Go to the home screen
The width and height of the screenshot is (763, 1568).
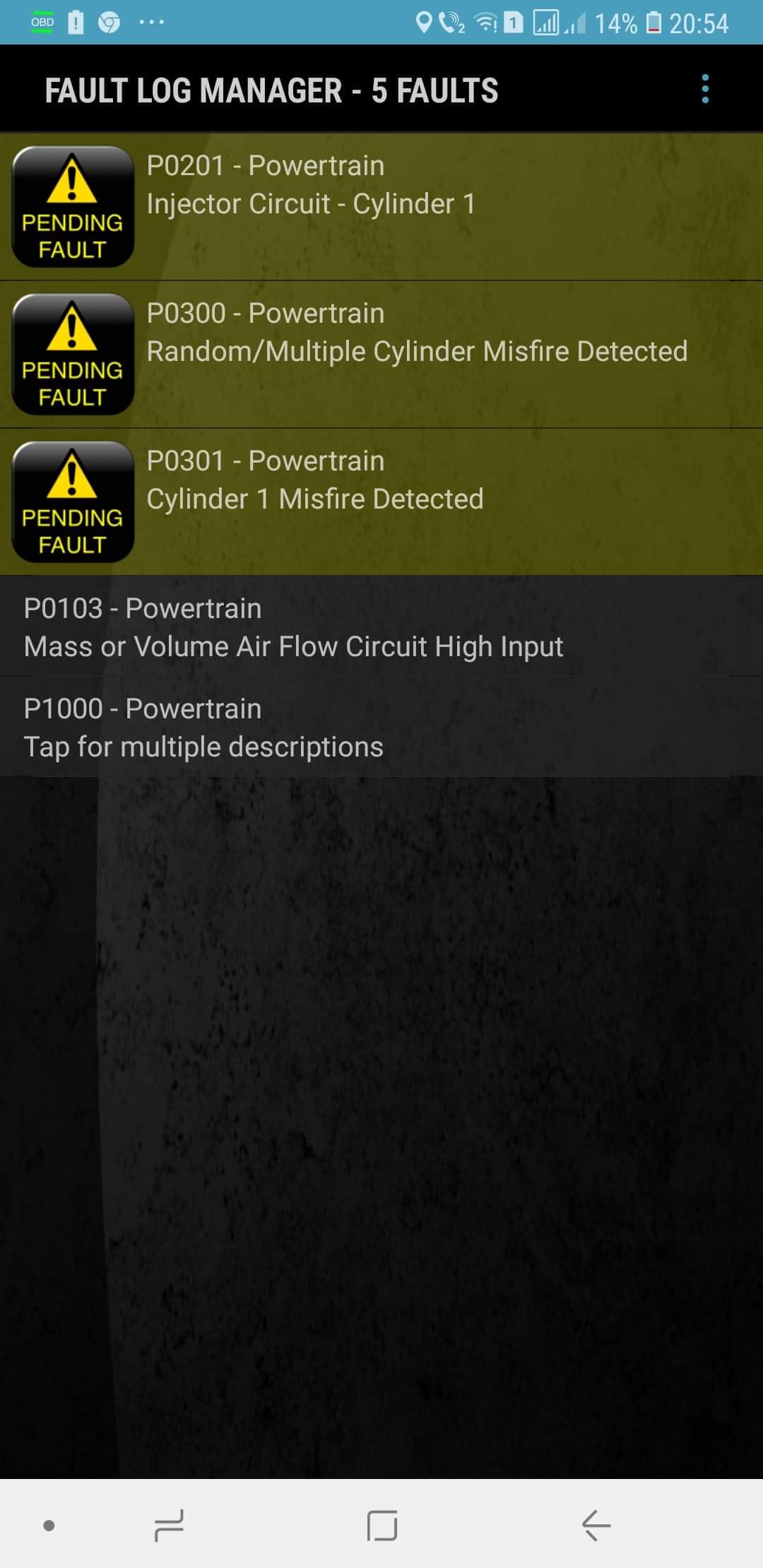point(382,1525)
